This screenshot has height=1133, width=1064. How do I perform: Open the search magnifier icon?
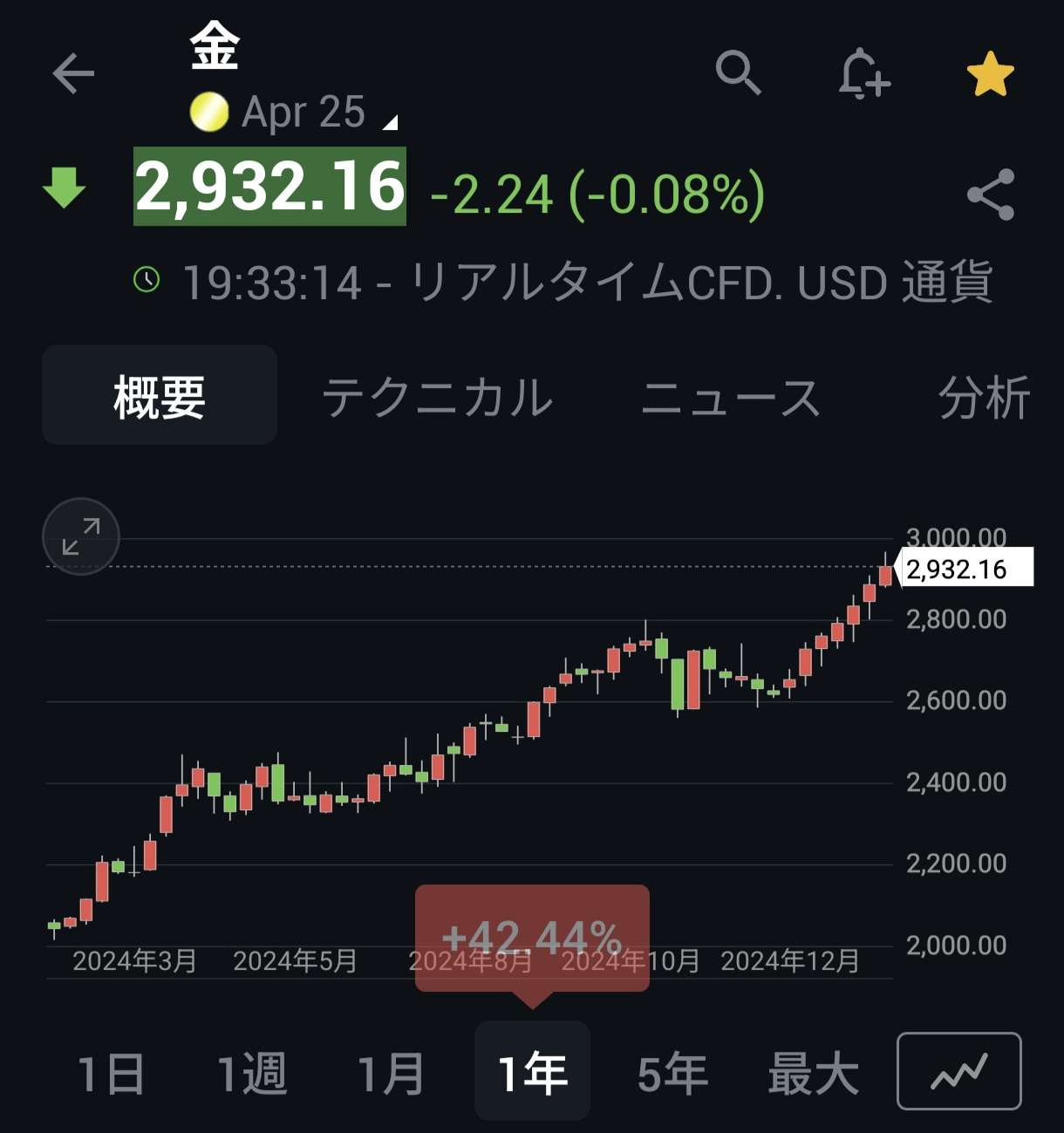(x=738, y=72)
